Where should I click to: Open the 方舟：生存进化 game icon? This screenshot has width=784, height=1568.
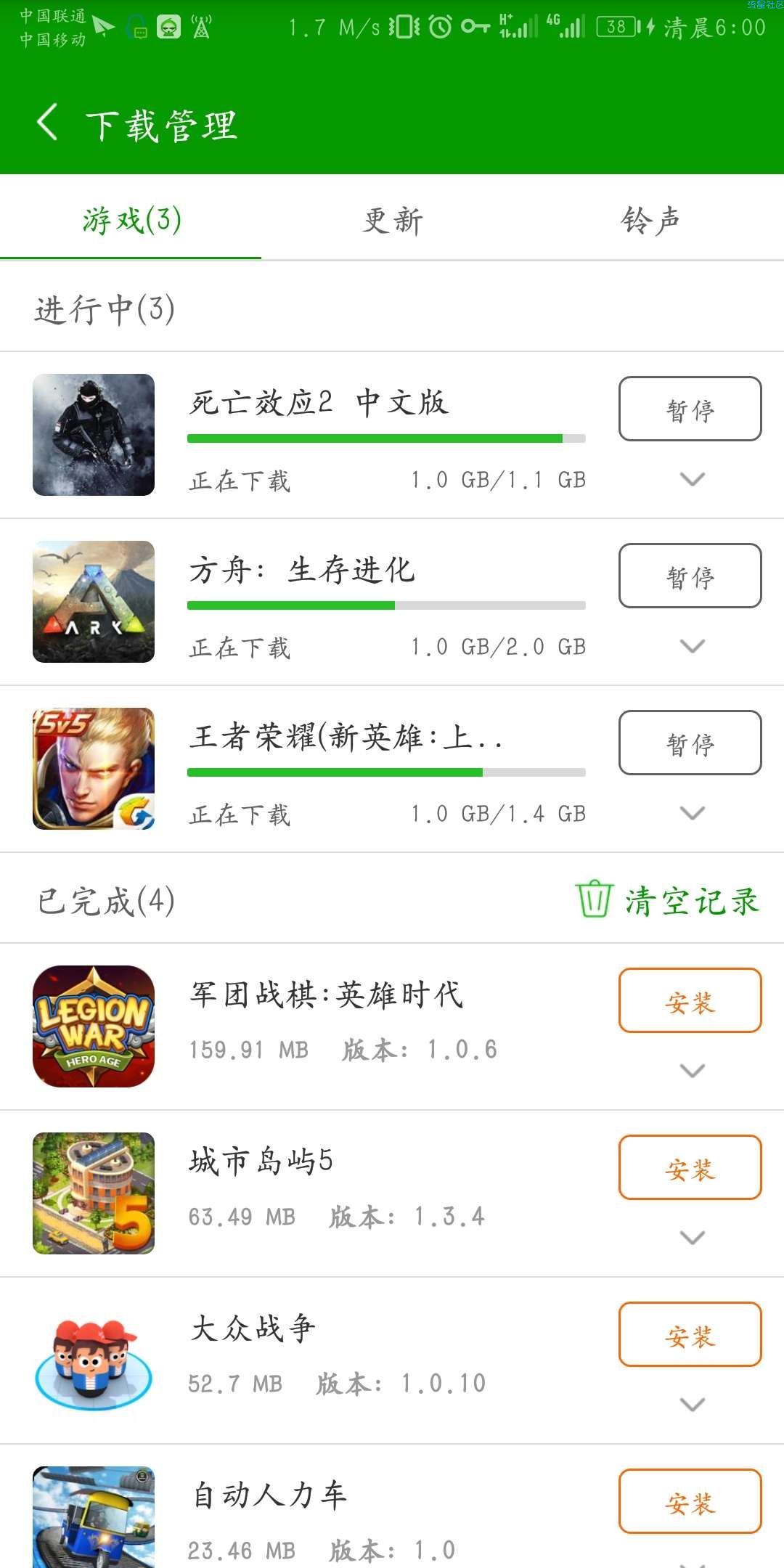coord(94,602)
